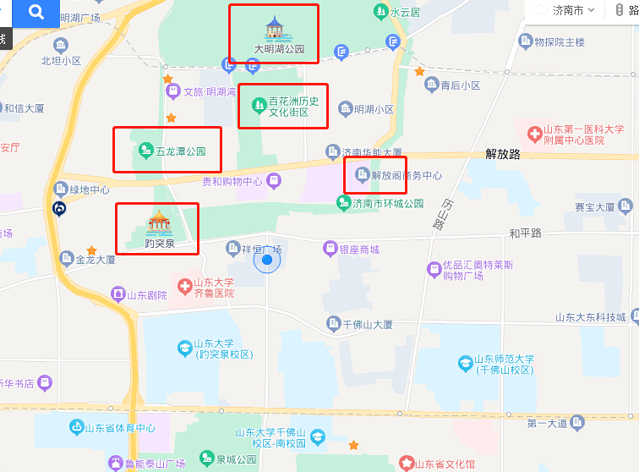Select the 解放阁商务中心 place marker
The width and height of the screenshot is (639, 472).
[x=361, y=175]
